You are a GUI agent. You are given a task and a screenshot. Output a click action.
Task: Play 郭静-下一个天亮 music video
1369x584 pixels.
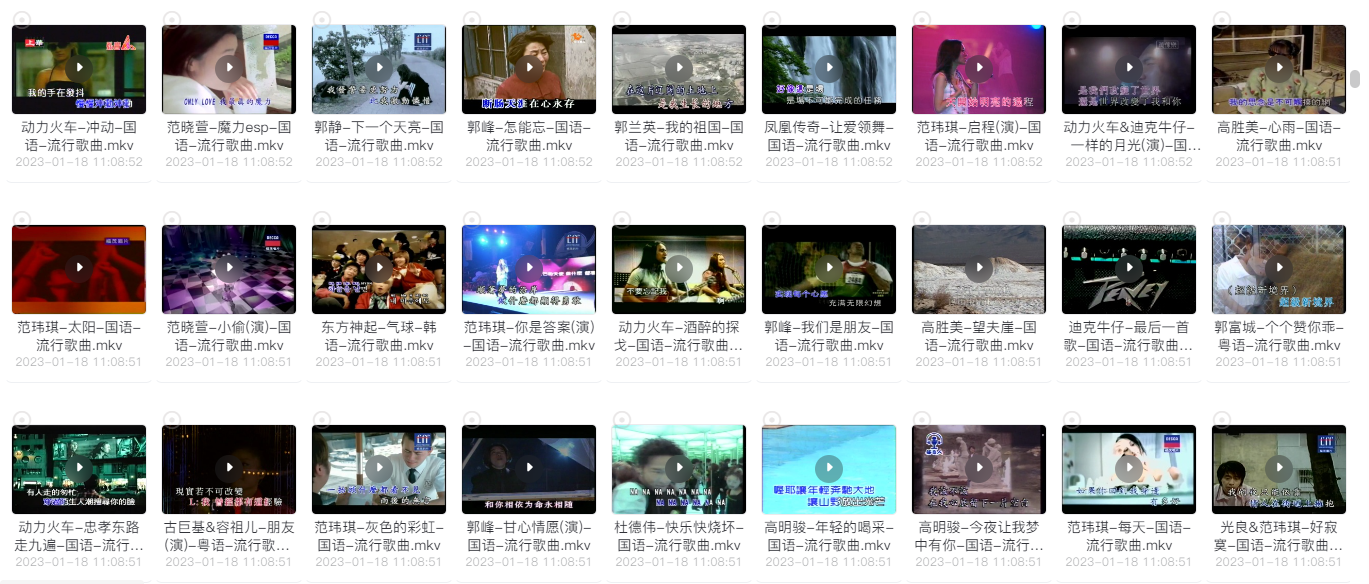[x=379, y=68]
